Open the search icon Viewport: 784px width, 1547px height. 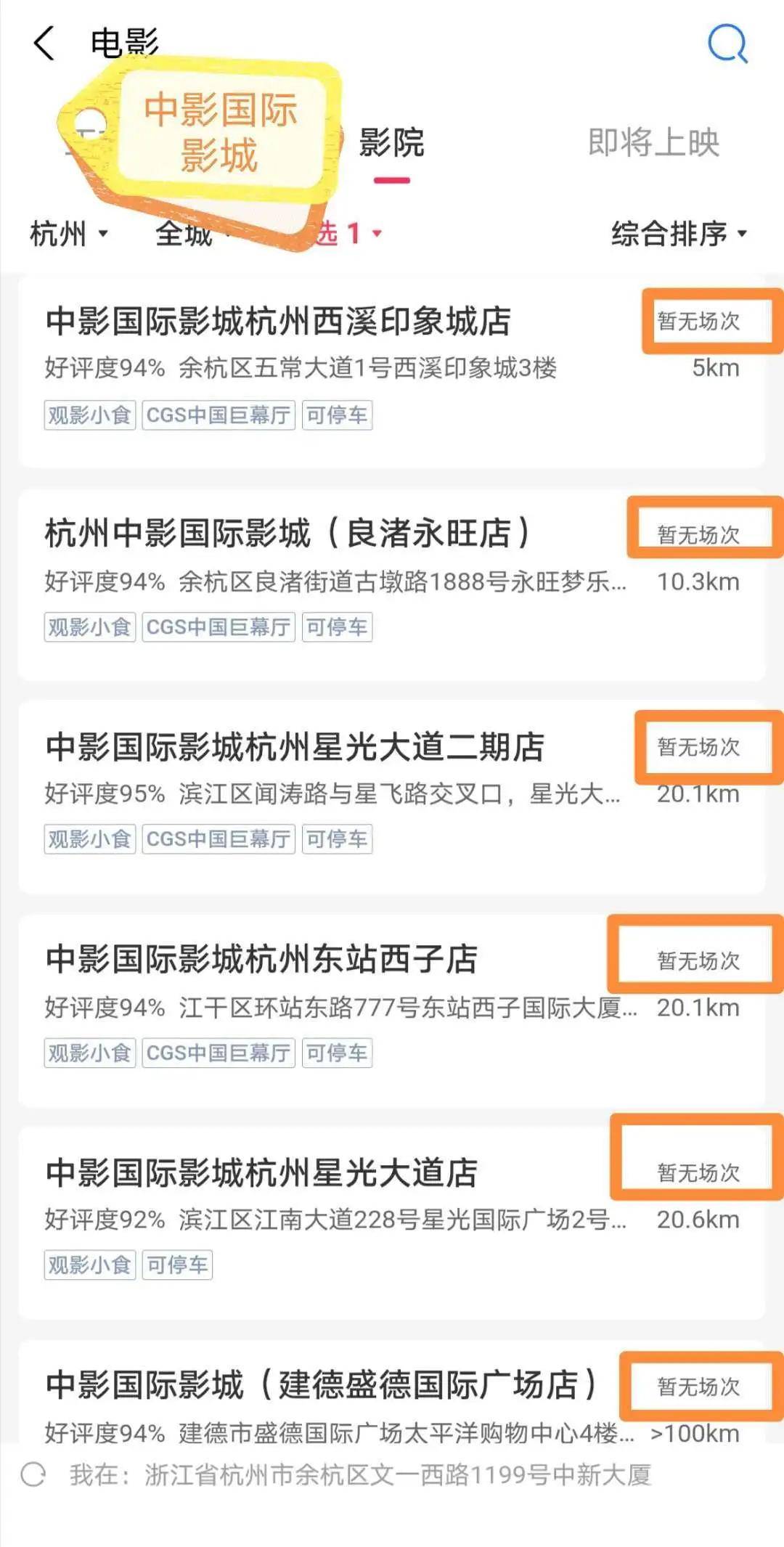click(727, 44)
